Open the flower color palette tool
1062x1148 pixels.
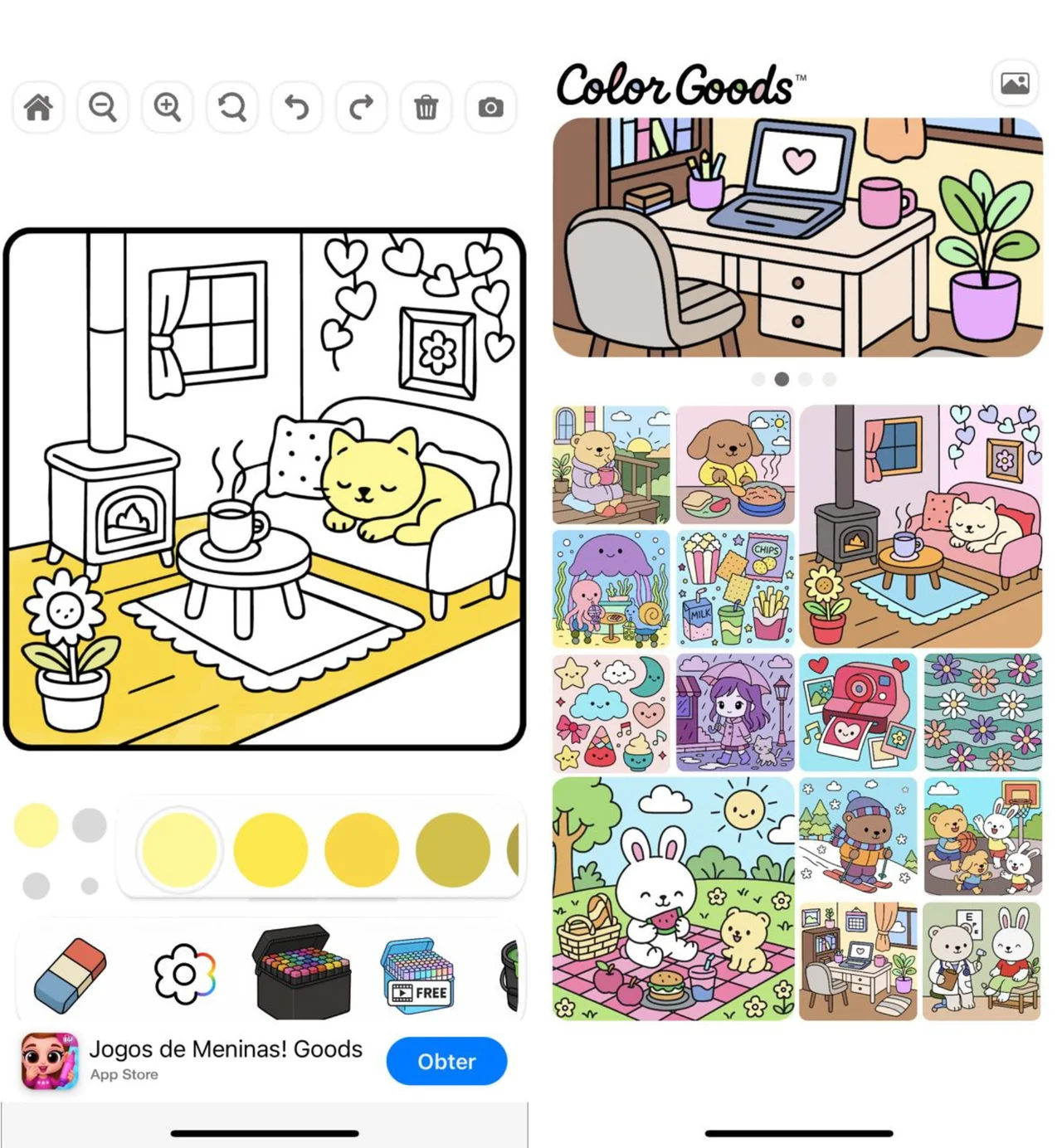click(x=185, y=973)
